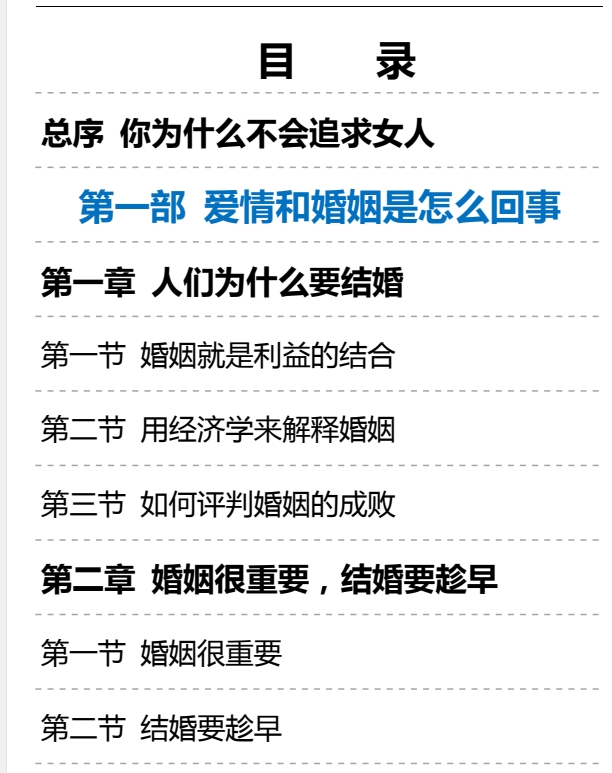This screenshot has height=773, width=612.
Task: Open 第一章 人们为什么要结婚
Action: tap(222, 283)
